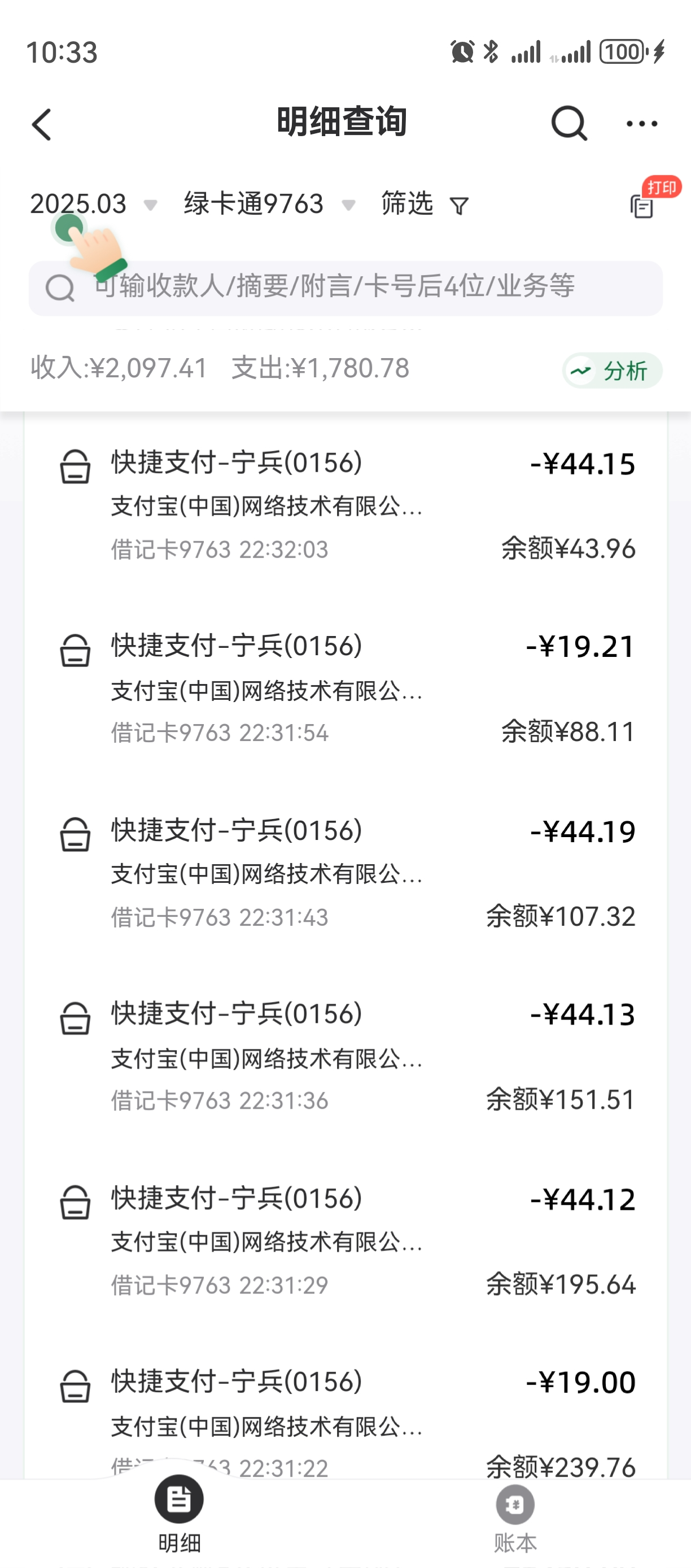Viewport: 691px width, 1568px height.
Task: Open the -¥19.00 transaction at 22:31:22
Action: click(345, 1418)
